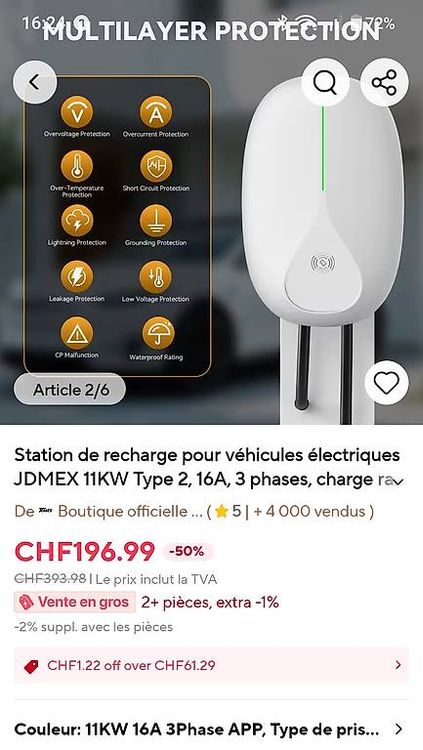Open the CHF1.22 off coupon banner
This screenshot has width=423, height=750.
[x=211, y=665]
